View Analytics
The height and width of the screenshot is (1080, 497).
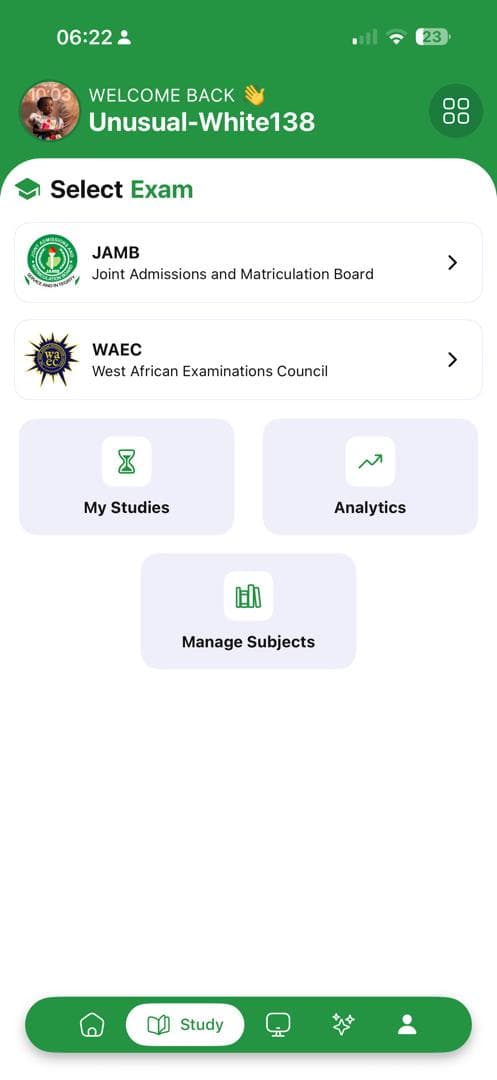coord(370,477)
